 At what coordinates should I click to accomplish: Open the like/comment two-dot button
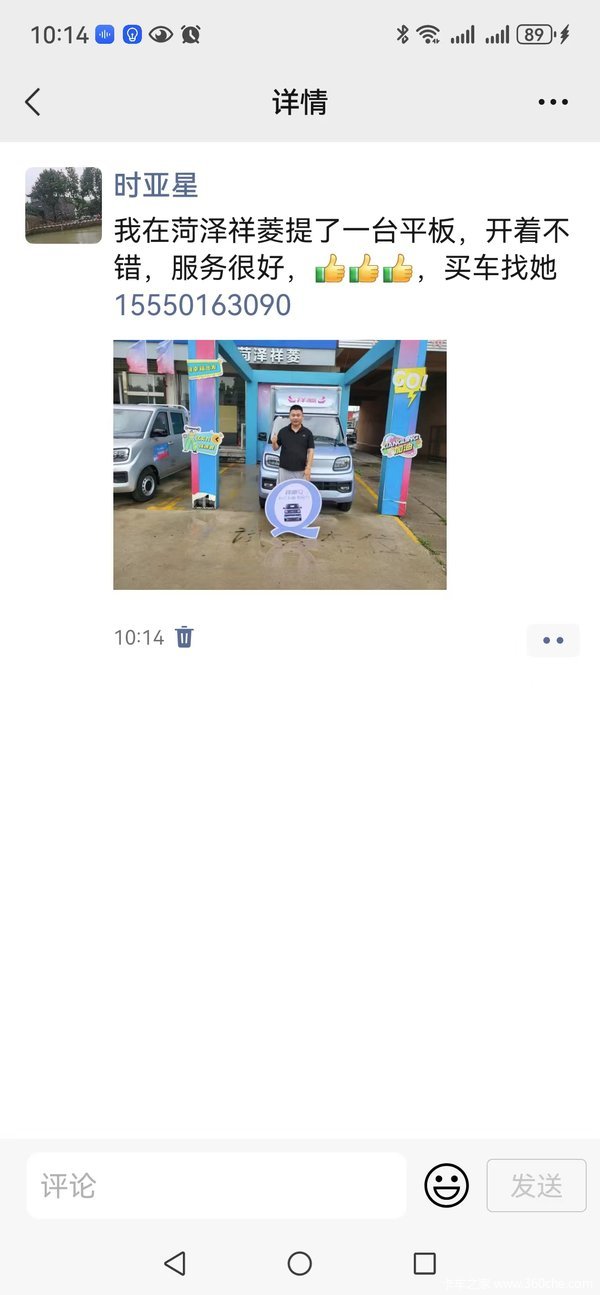(x=553, y=640)
